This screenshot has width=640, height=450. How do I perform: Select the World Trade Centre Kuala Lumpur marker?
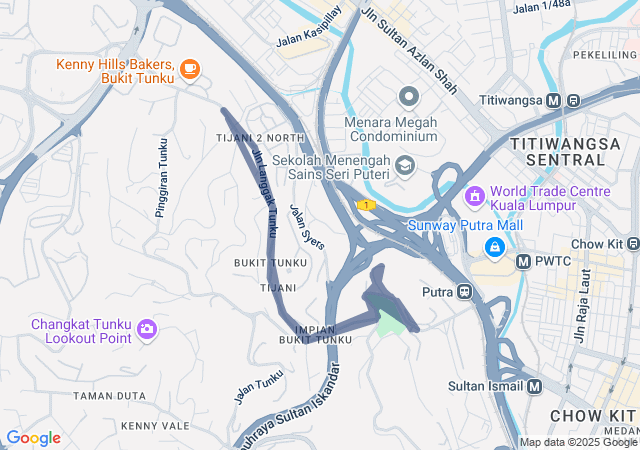(475, 192)
